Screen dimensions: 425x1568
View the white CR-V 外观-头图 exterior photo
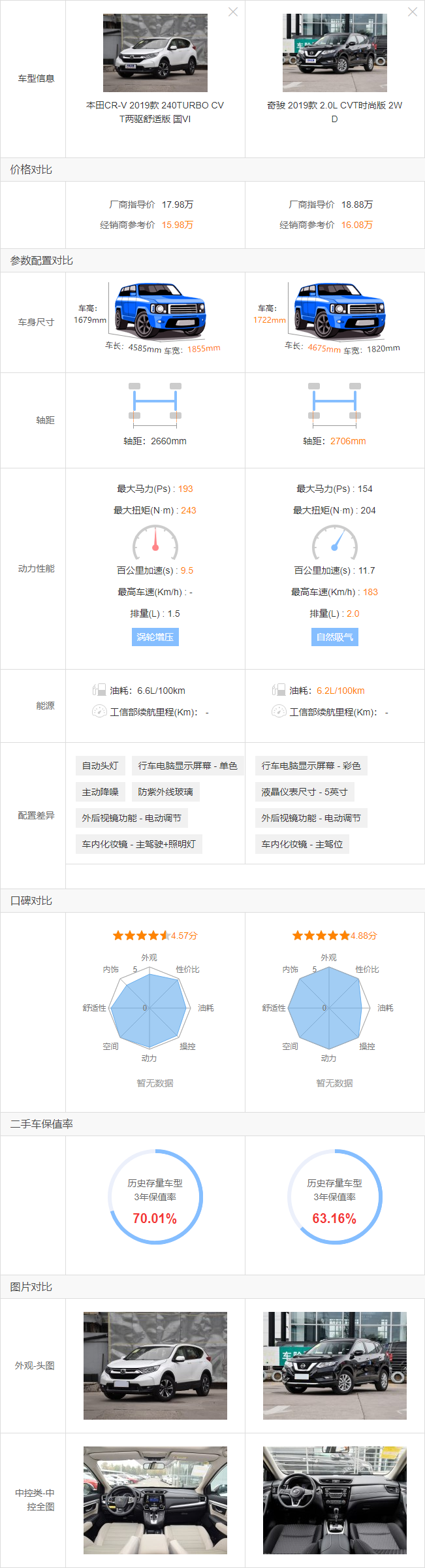coord(155,1365)
